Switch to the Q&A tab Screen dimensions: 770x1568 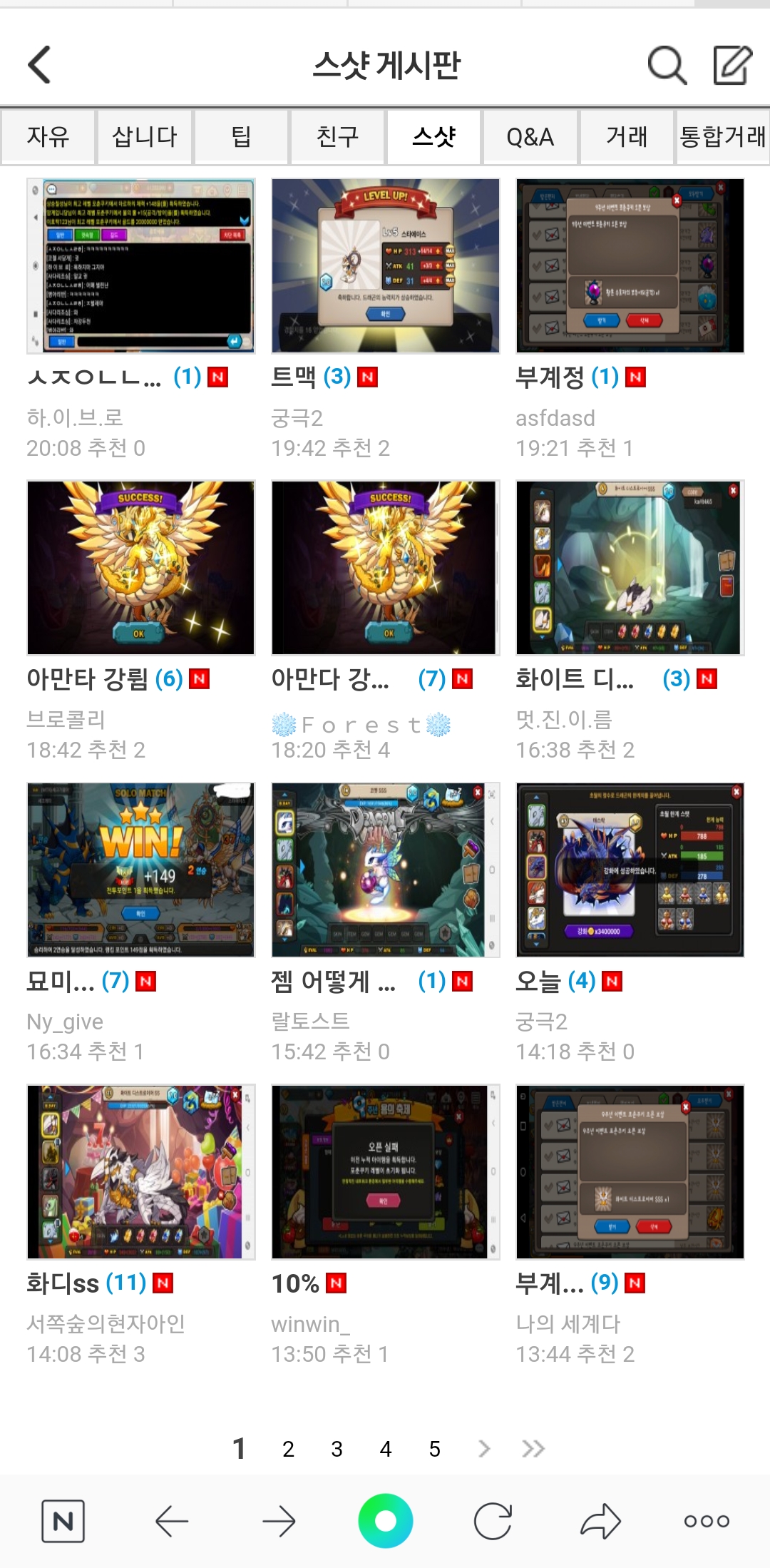(530, 136)
